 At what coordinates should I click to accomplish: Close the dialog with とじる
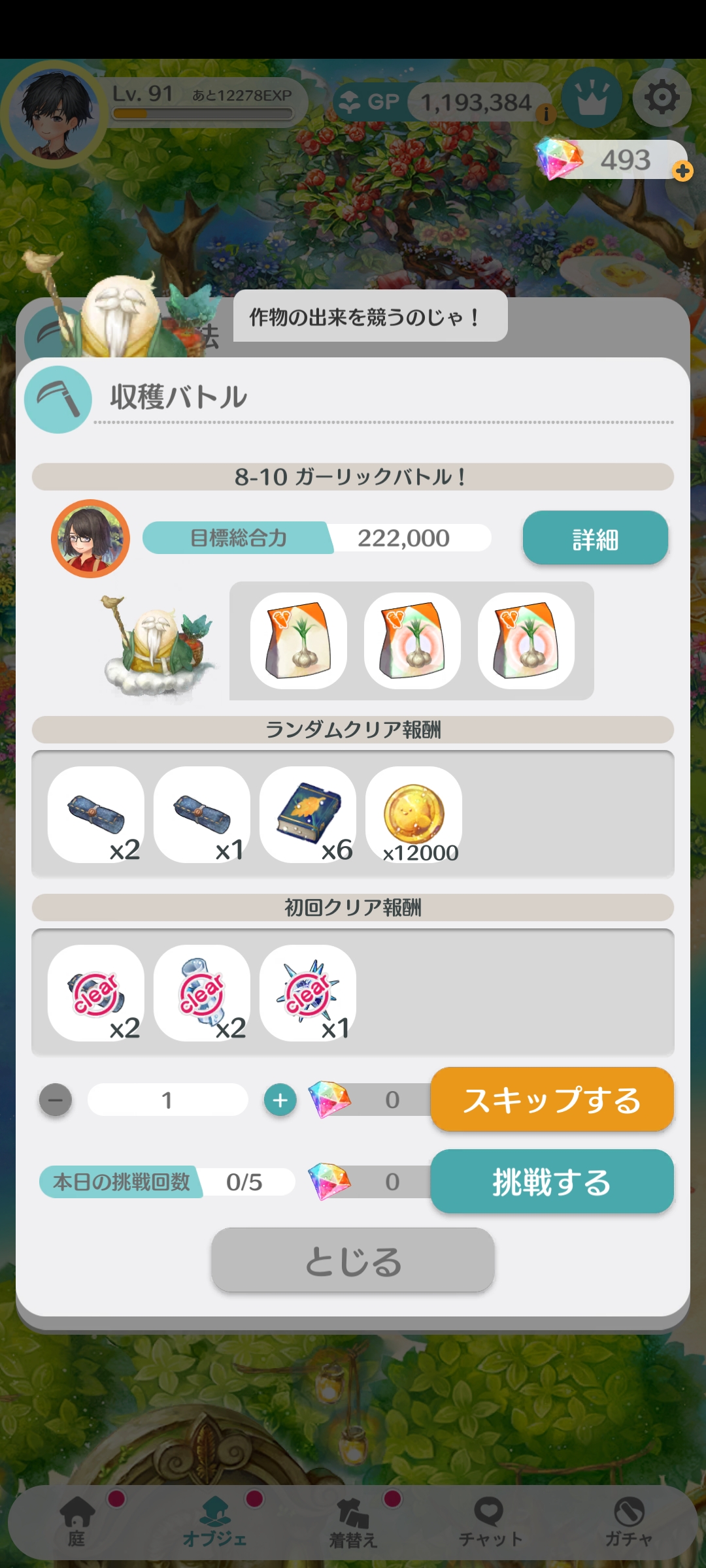353,1260
